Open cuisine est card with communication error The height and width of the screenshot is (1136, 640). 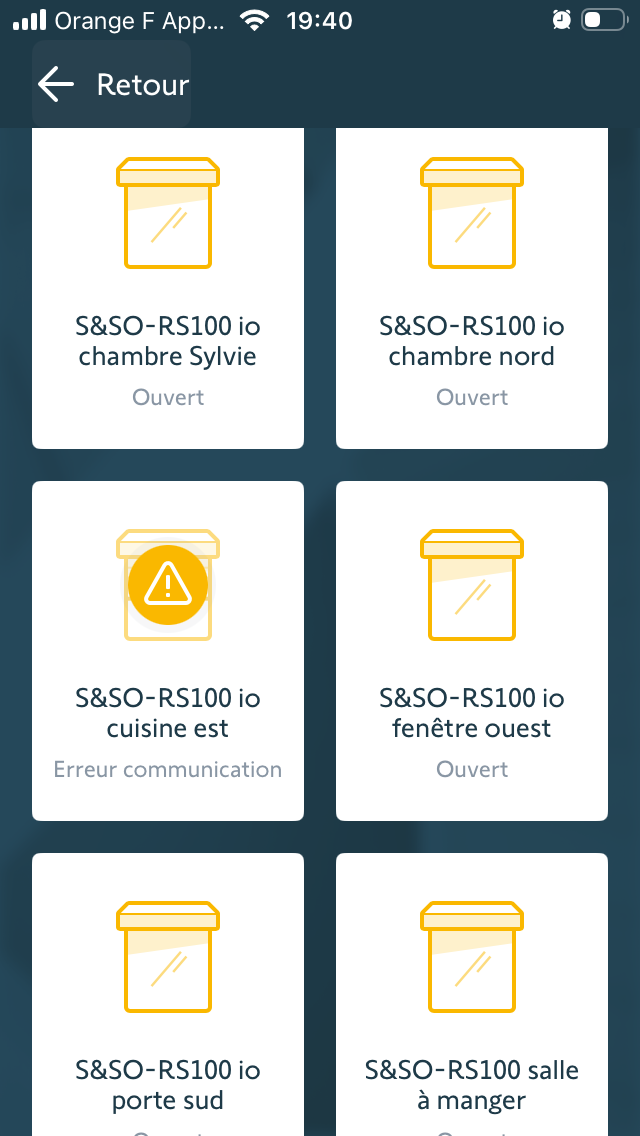pos(168,650)
